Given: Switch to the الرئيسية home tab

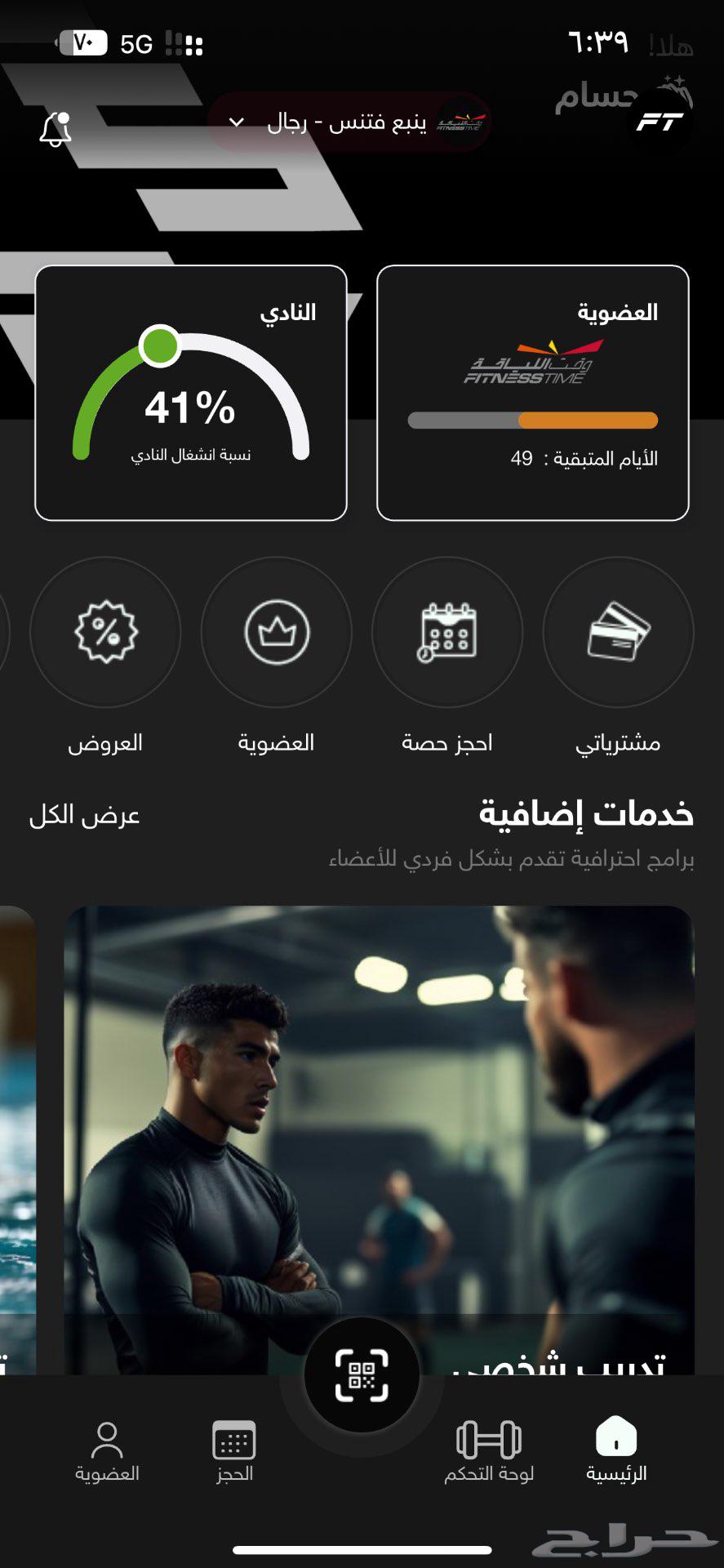Looking at the screenshot, I should (616, 1450).
